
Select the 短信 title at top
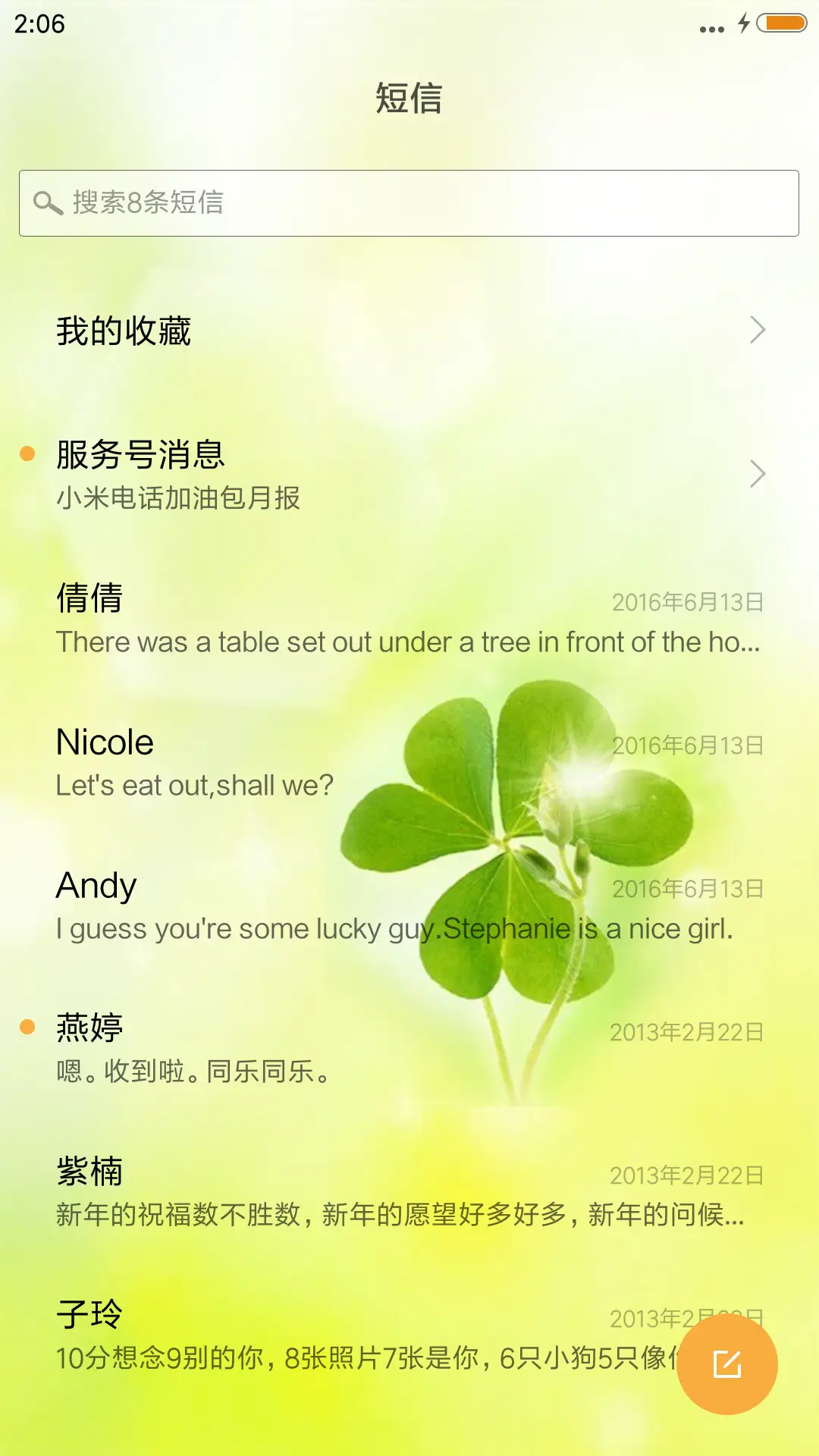[409, 99]
